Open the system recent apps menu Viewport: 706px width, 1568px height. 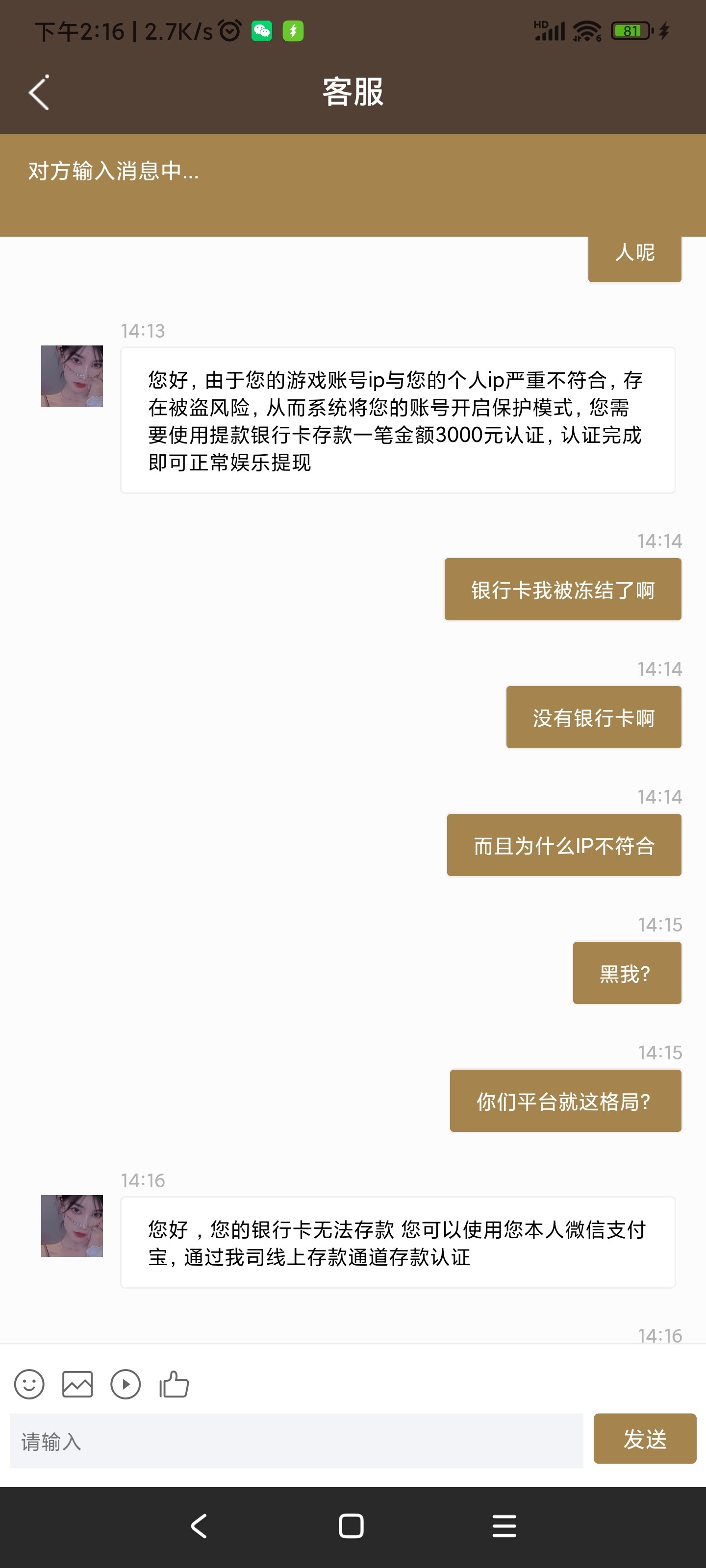point(504,1526)
